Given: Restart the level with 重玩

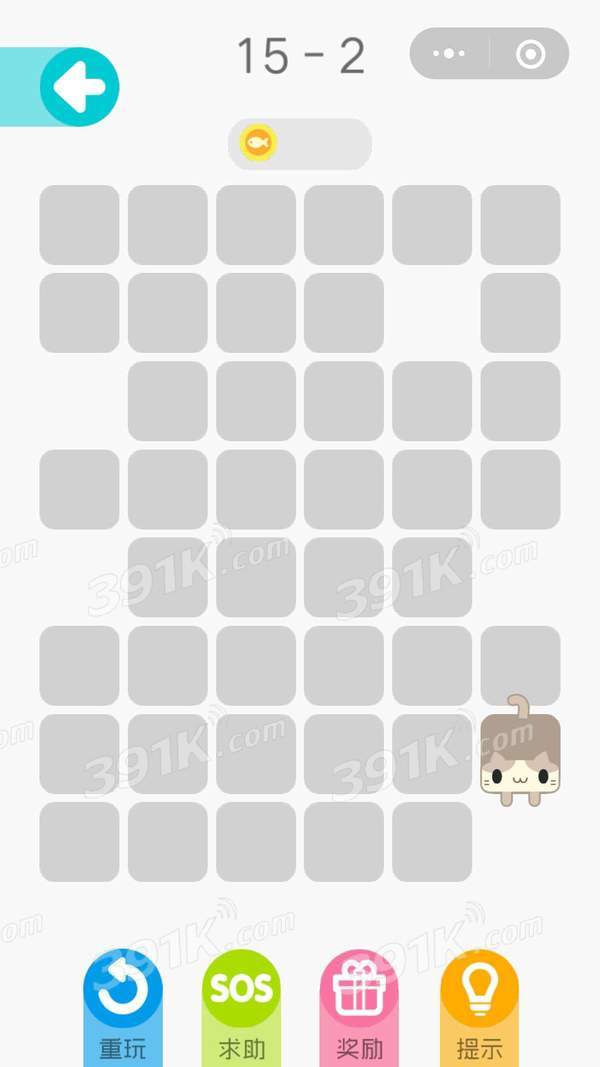Looking at the screenshot, I should tap(122, 1003).
